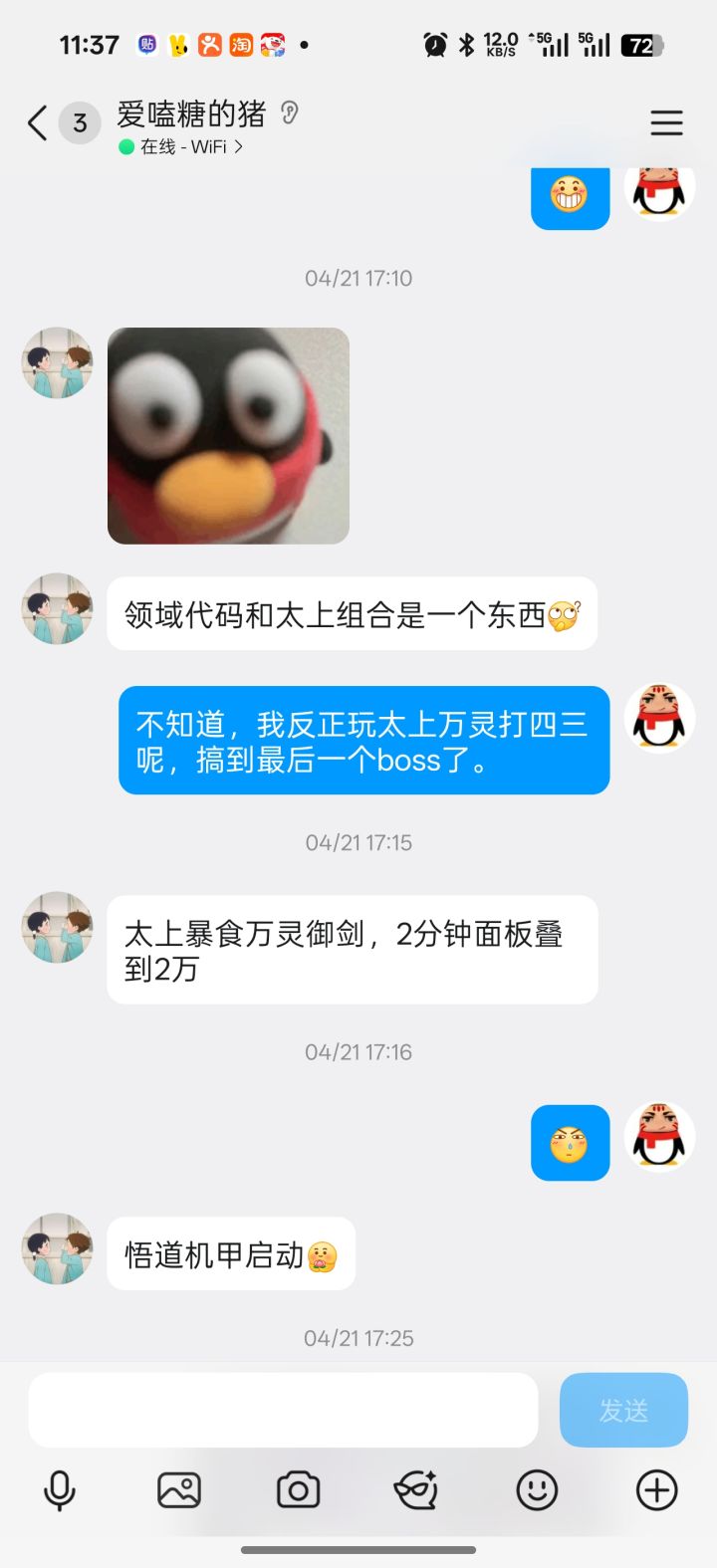
Task: Tap the 发送 send button
Action: click(623, 1410)
